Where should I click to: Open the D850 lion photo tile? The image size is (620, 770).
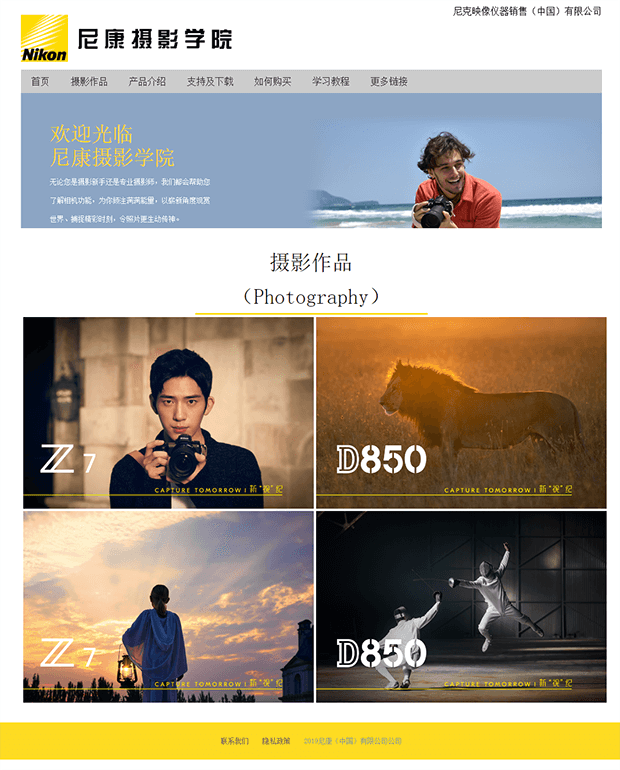click(x=461, y=412)
